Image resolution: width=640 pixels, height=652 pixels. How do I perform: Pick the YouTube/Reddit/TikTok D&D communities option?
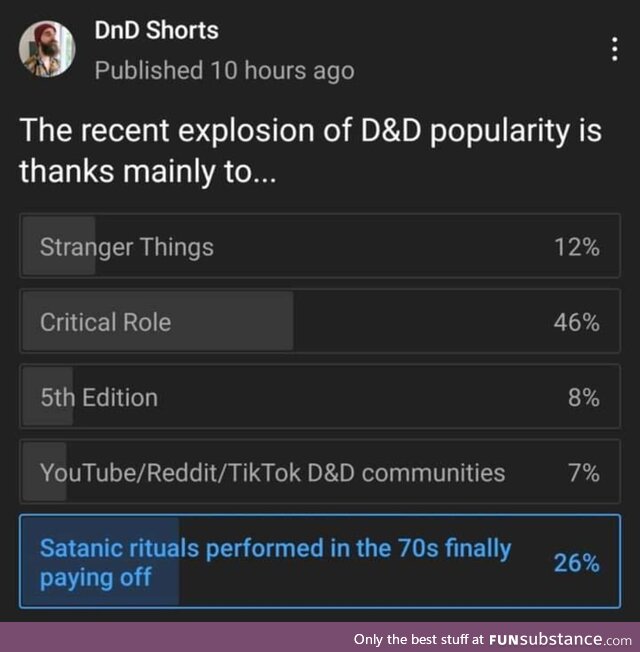pos(320,472)
